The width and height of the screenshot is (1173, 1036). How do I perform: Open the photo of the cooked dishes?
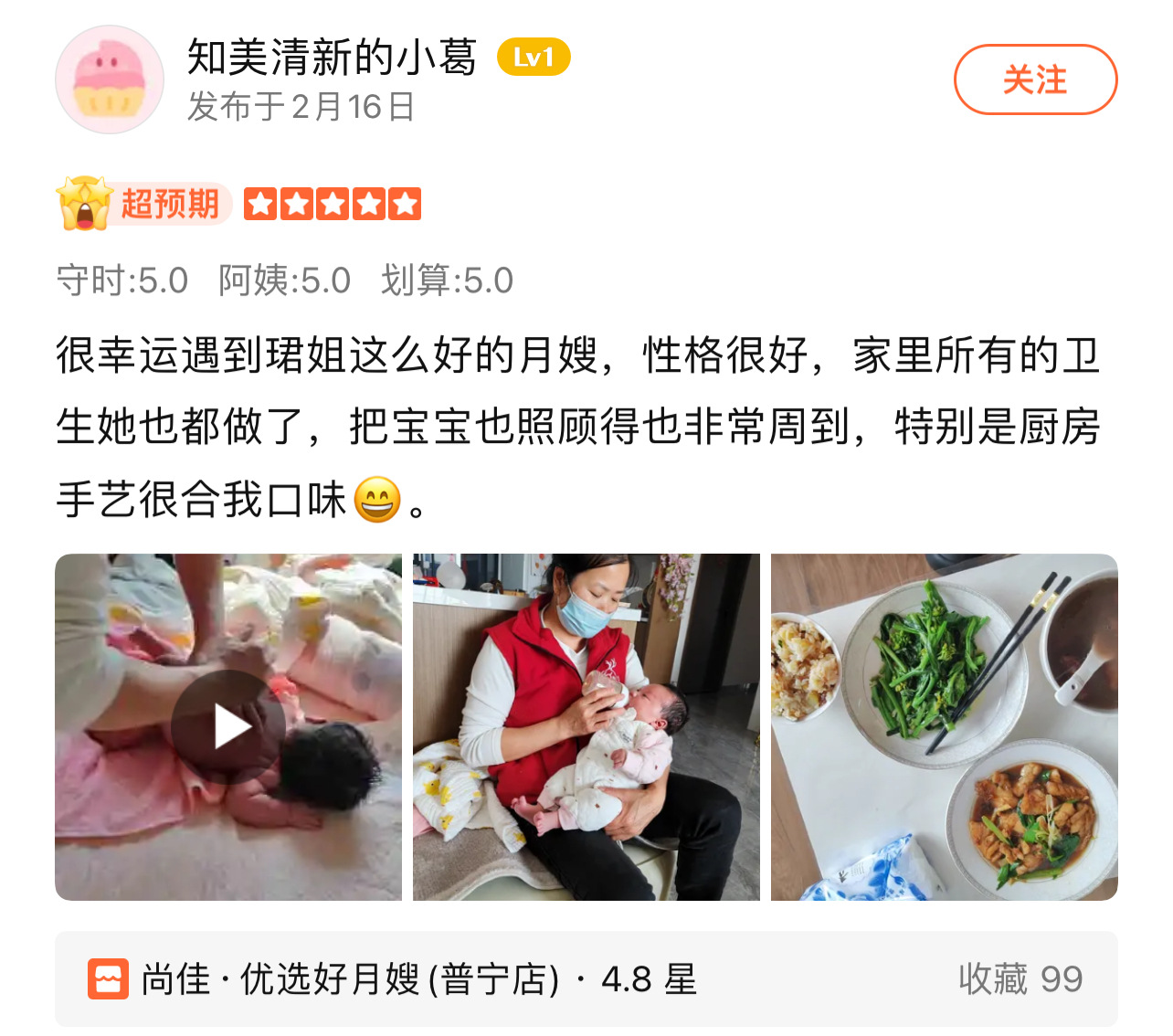tap(944, 727)
